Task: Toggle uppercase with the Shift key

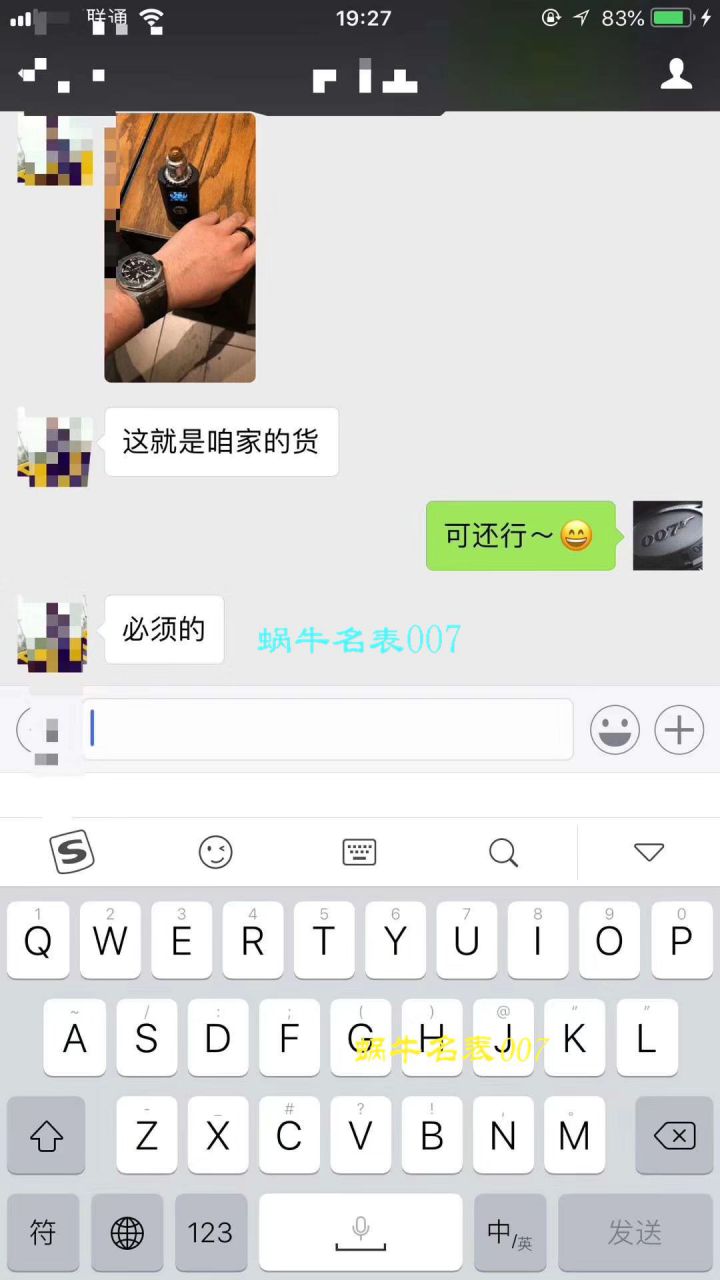Action: (x=45, y=1135)
